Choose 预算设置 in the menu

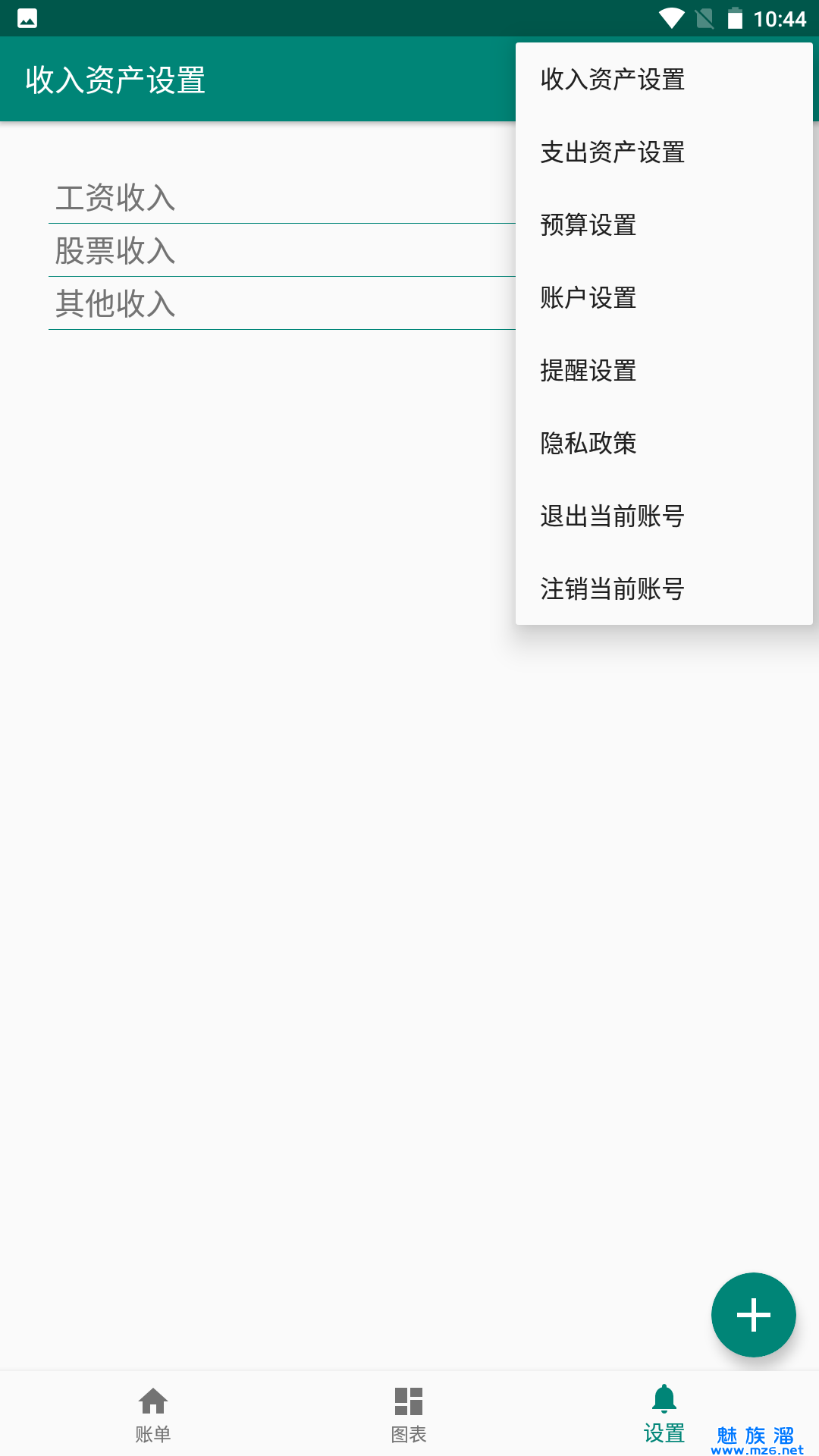[588, 225]
